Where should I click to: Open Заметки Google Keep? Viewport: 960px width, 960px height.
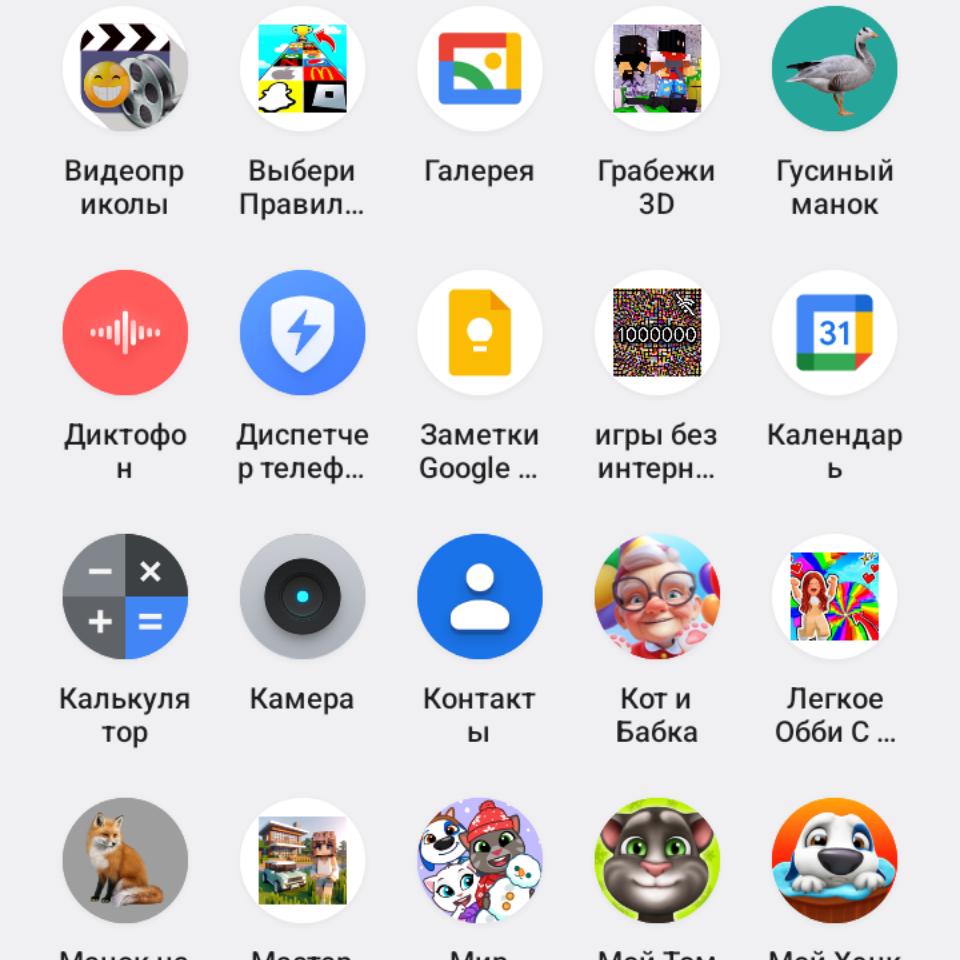480,333
